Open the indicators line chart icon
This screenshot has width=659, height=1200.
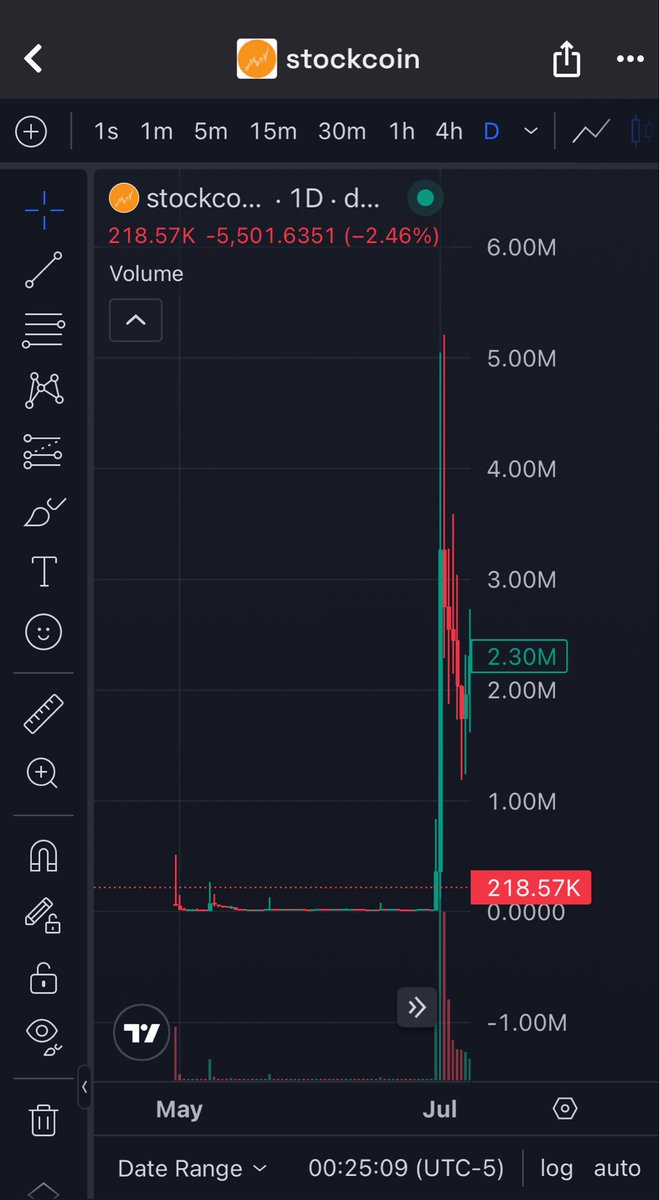point(591,131)
